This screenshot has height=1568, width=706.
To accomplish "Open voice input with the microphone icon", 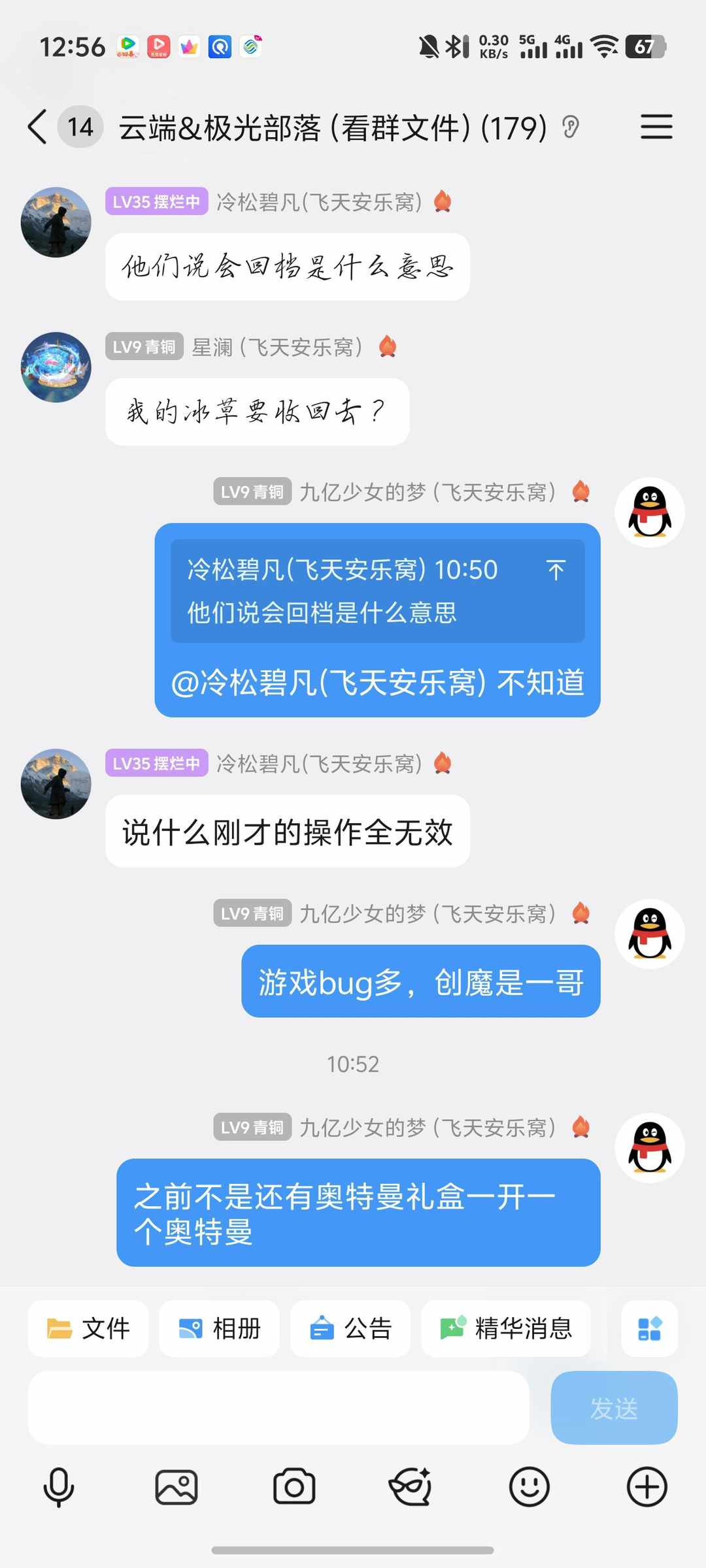I will click(x=58, y=1486).
